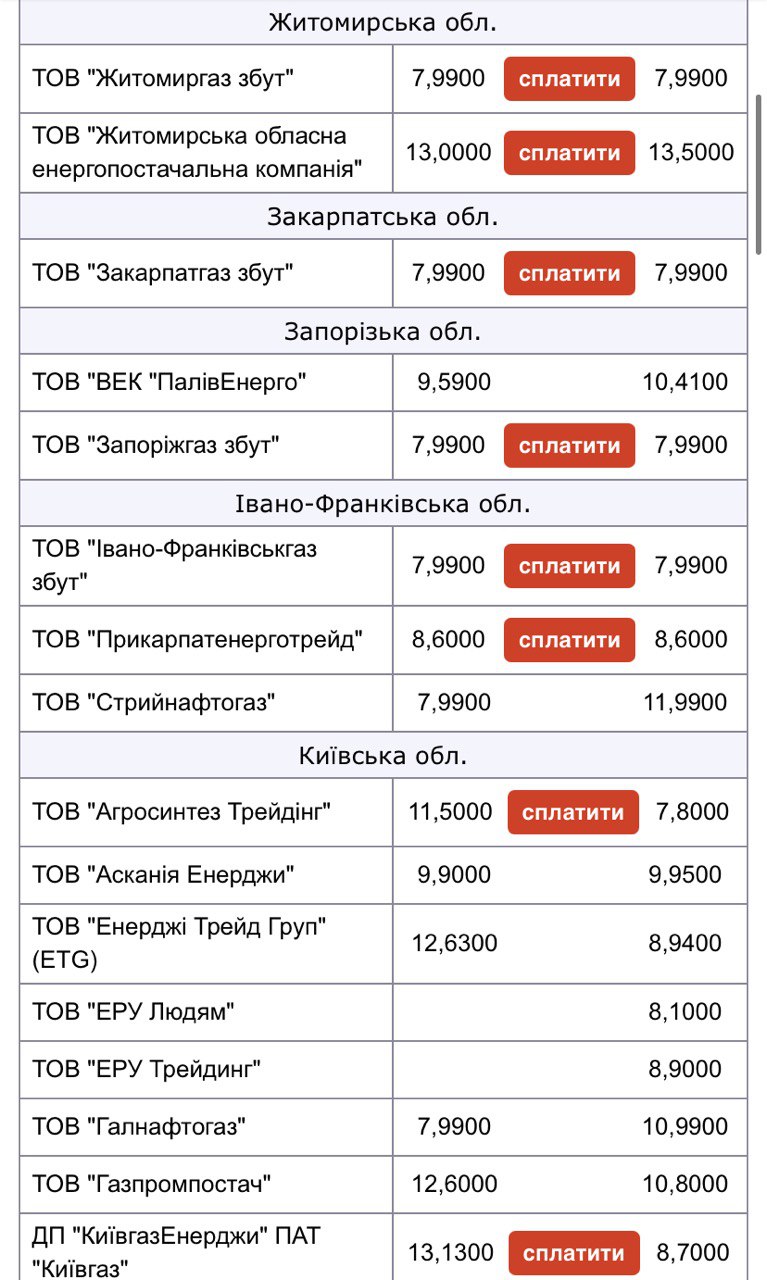Pay ДП "КиївгазЕнерджи" with сплатити
Screen dimensions: 767x1280
tap(573, 1253)
